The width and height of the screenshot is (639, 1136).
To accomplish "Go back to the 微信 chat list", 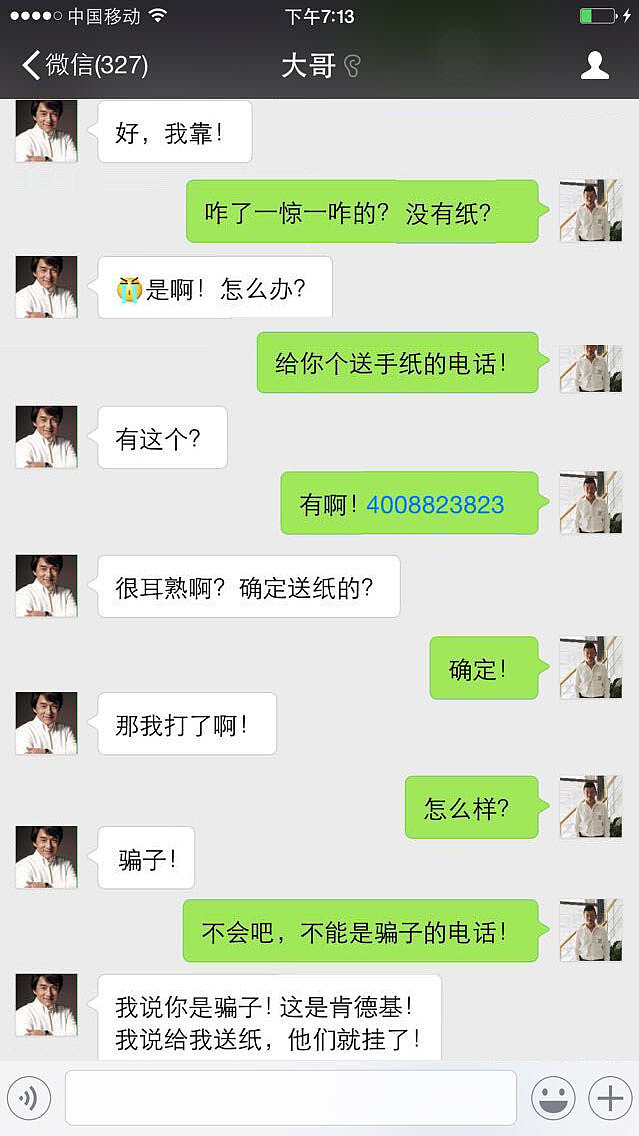I will coord(85,66).
